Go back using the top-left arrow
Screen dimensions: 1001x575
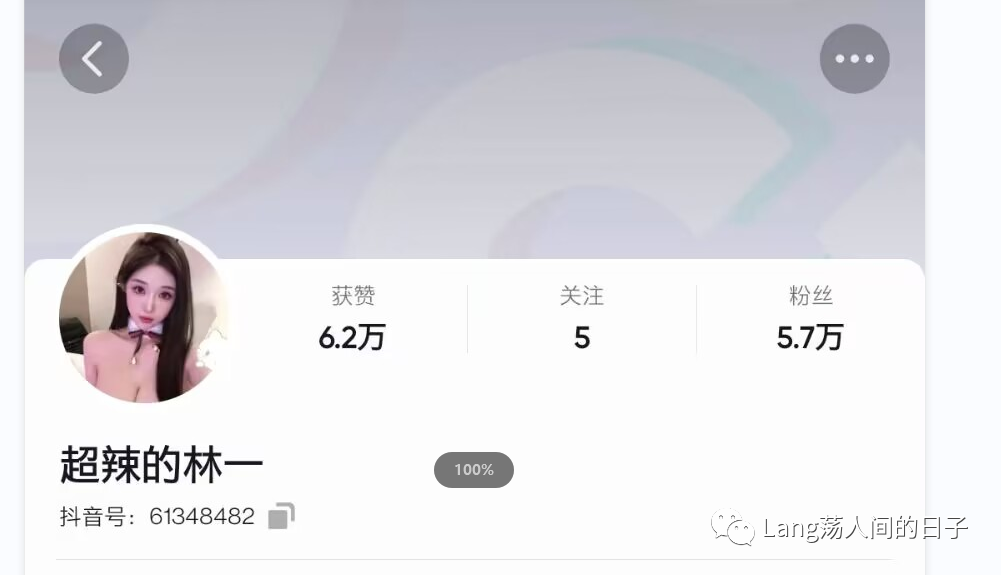coord(94,59)
